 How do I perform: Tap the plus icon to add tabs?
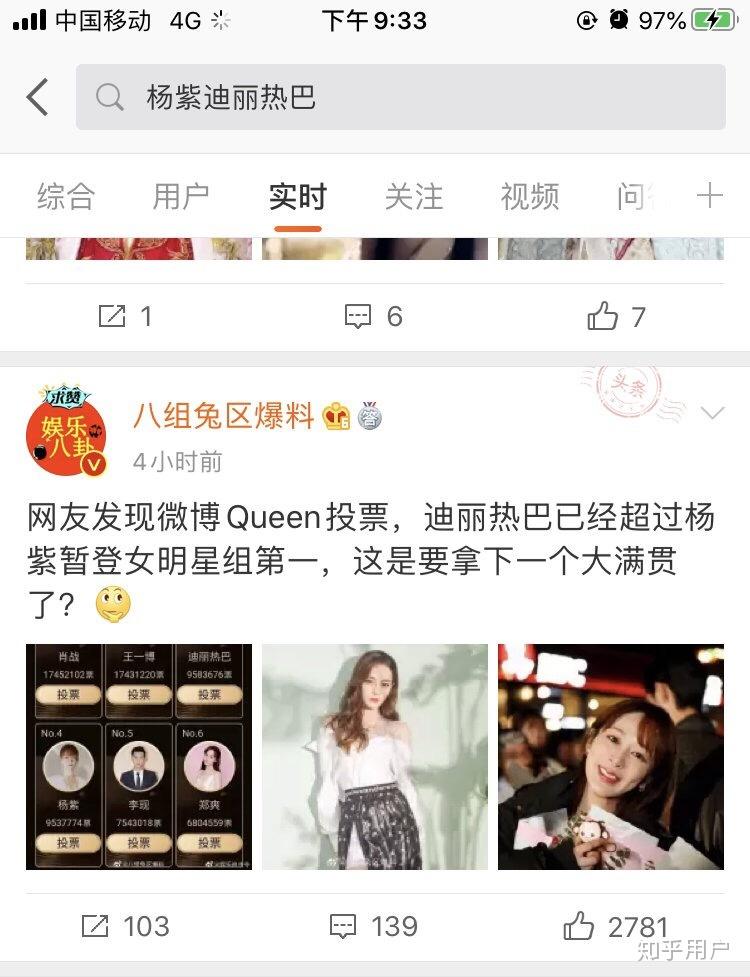pos(709,196)
